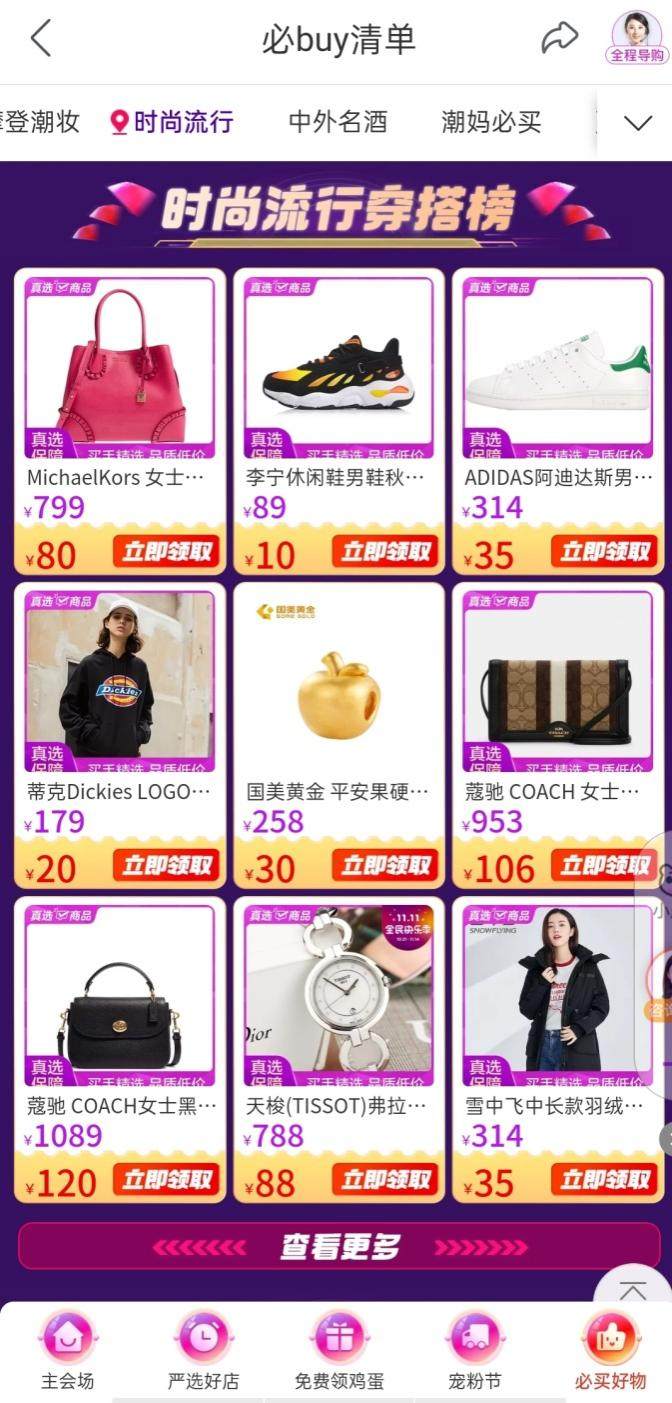Share this 必buy清单 page
Image resolution: width=672 pixels, height=1403 pixels.
pyautogui.click(x=559, y=38)
